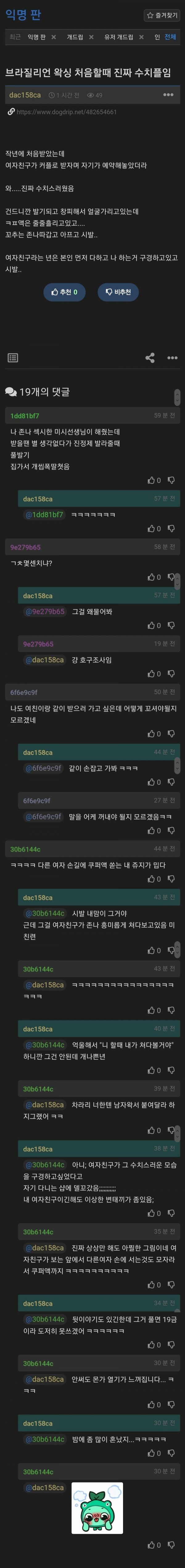
Task: Add this board to favorites (즐겨찾기)
Action: tap(162, 15)
